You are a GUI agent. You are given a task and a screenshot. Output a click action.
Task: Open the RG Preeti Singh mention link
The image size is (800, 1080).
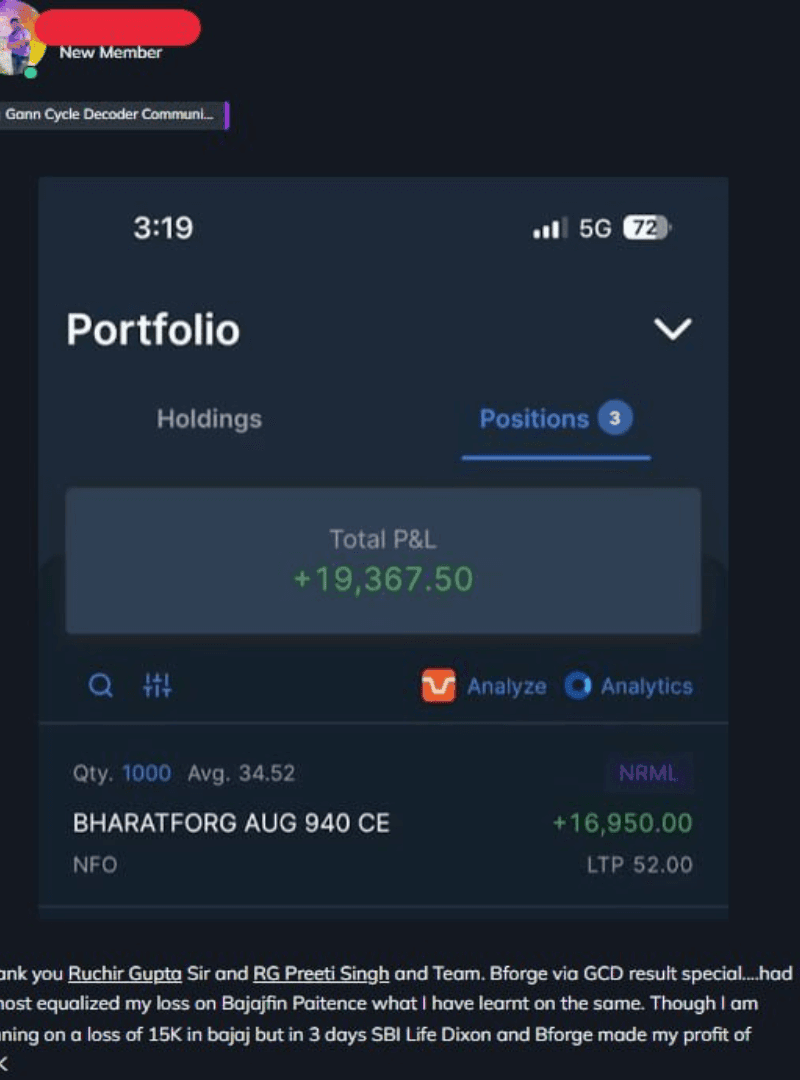coord(321,973)
